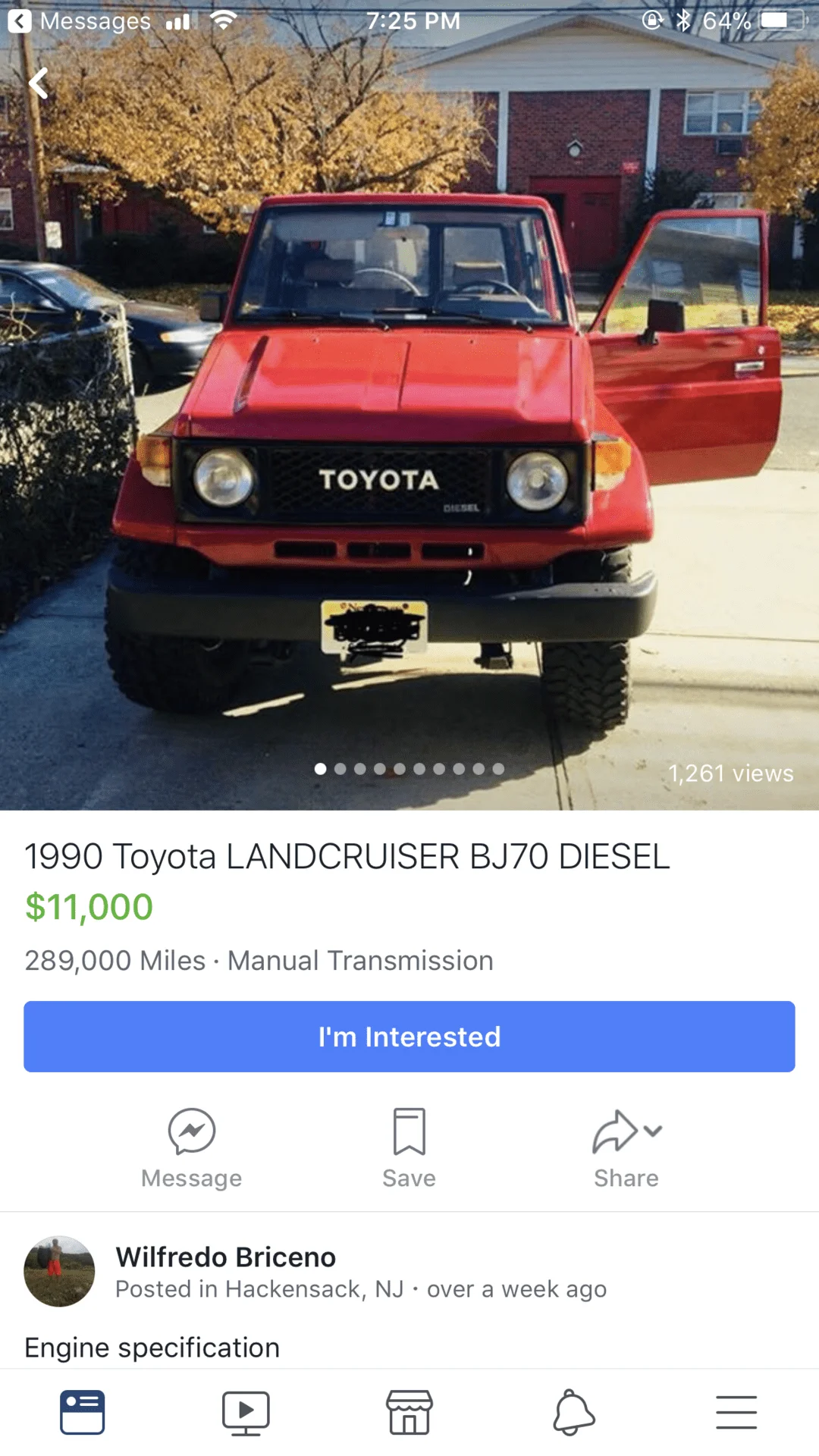Open Wilfredo Briceno's profile
The image size is (819, 1456).
[x=225, y=1257]
